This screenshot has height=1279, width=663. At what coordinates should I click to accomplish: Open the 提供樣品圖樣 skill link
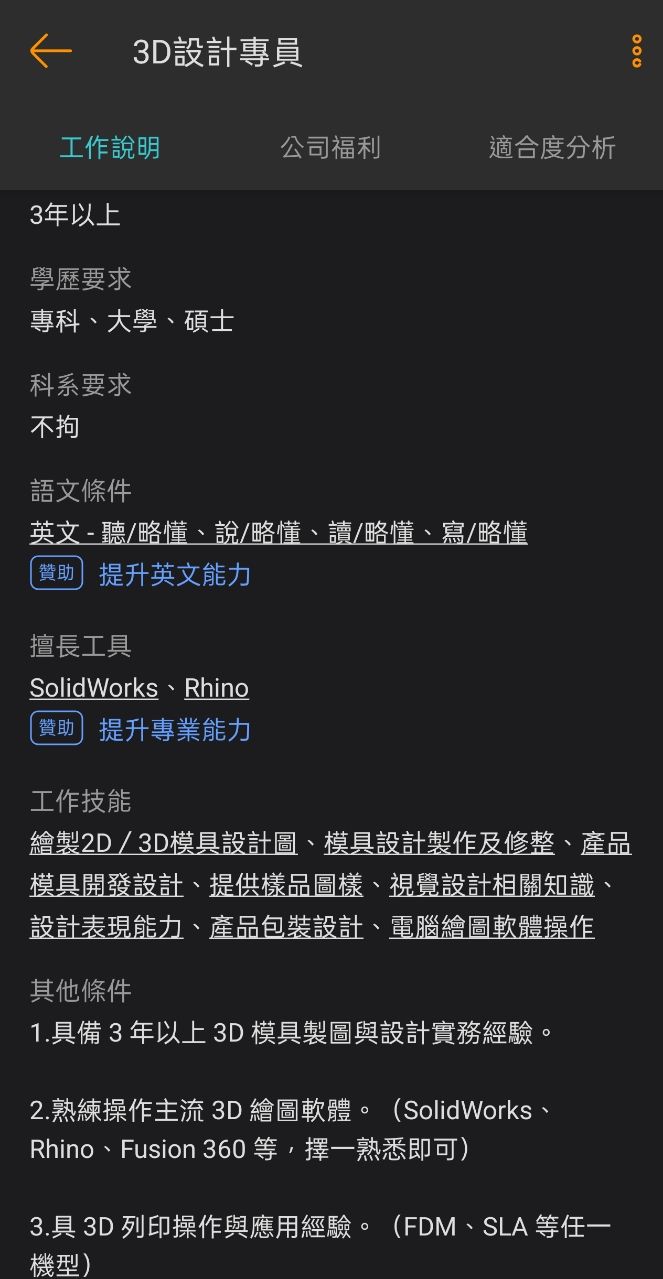[x=286, y=886]
